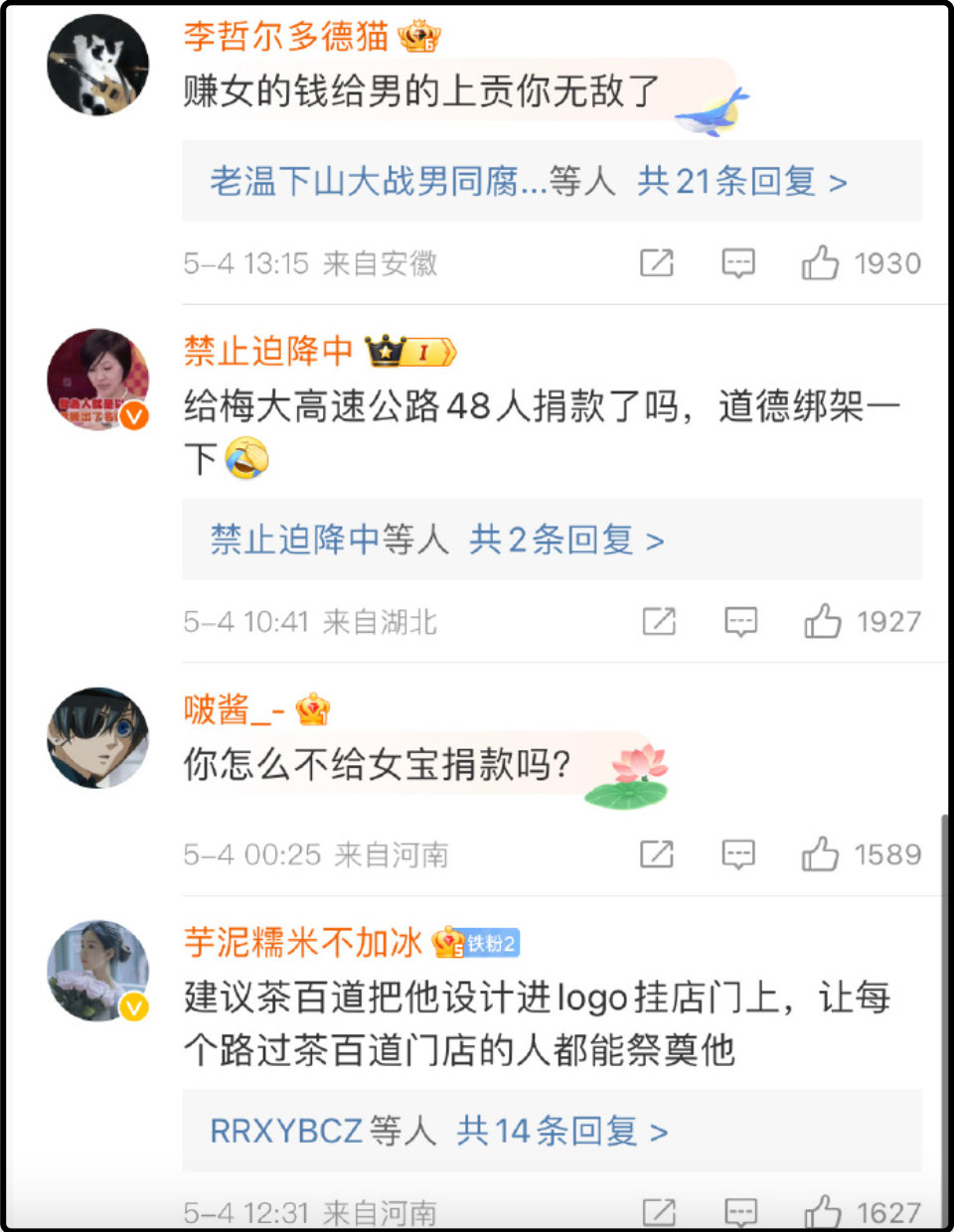Expand the 共21条回复 replies link
Screen dimensions: 954x1232
tap(741, 182)
